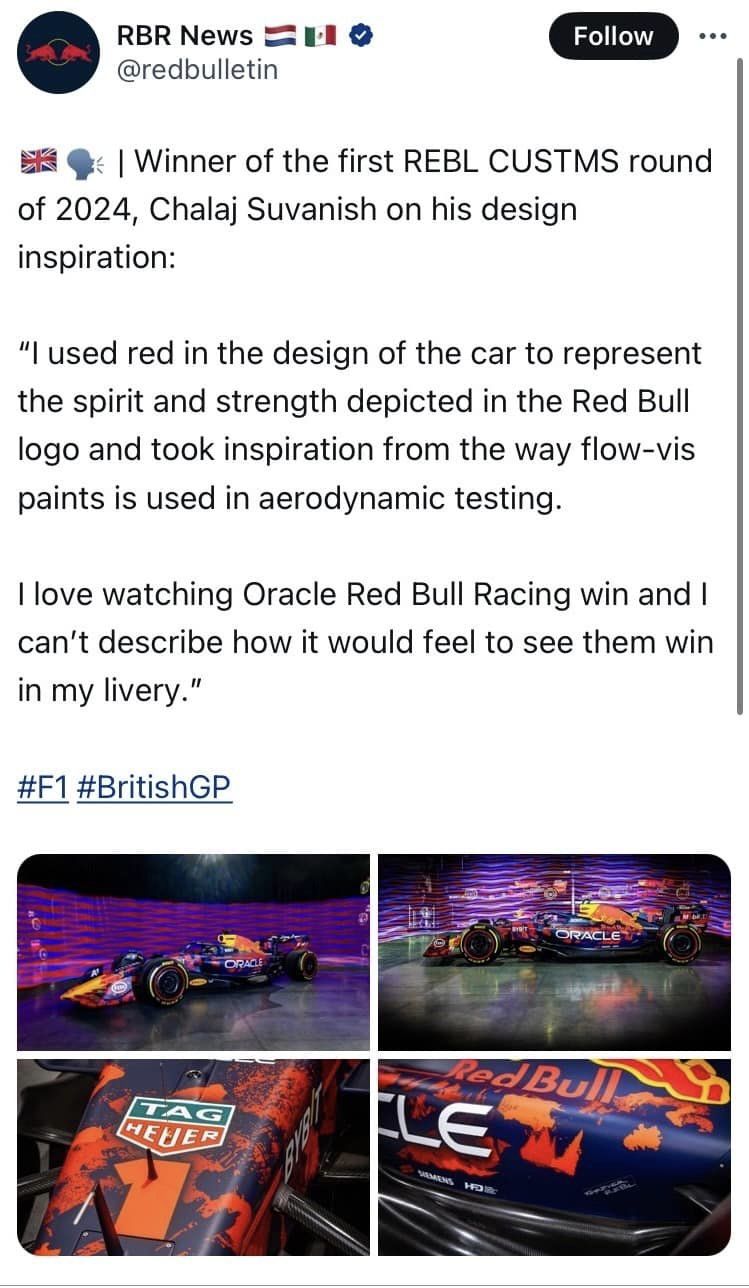This screenshot has height=1288, width=749.
Task: Follow the RBR News account
Action: [x=613, y=36]
